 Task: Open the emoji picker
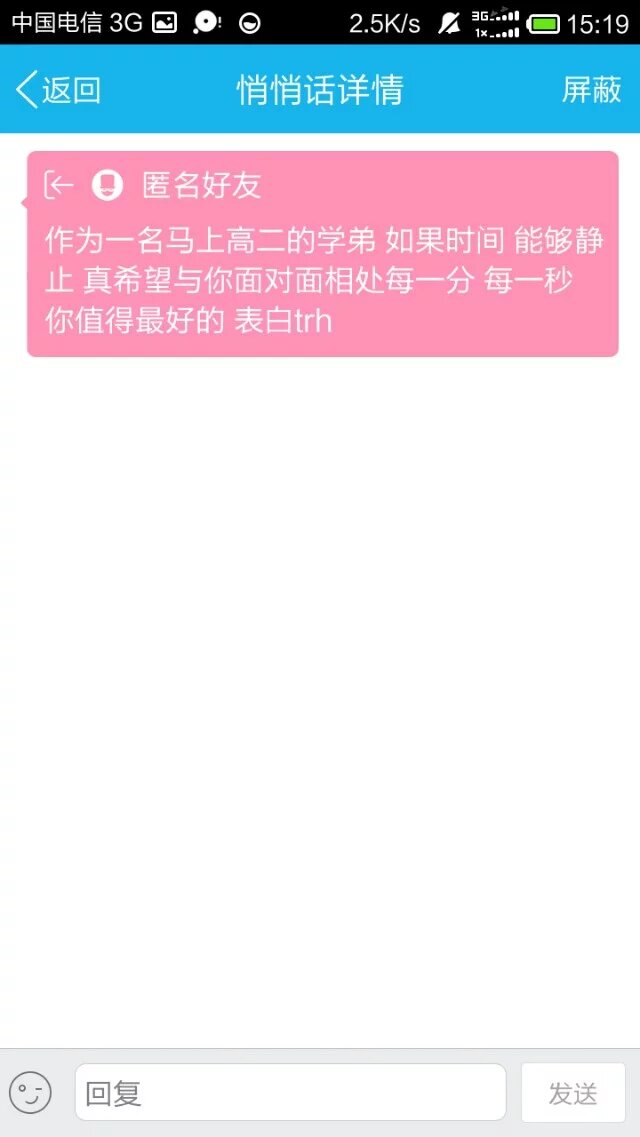click(30, 1092)
